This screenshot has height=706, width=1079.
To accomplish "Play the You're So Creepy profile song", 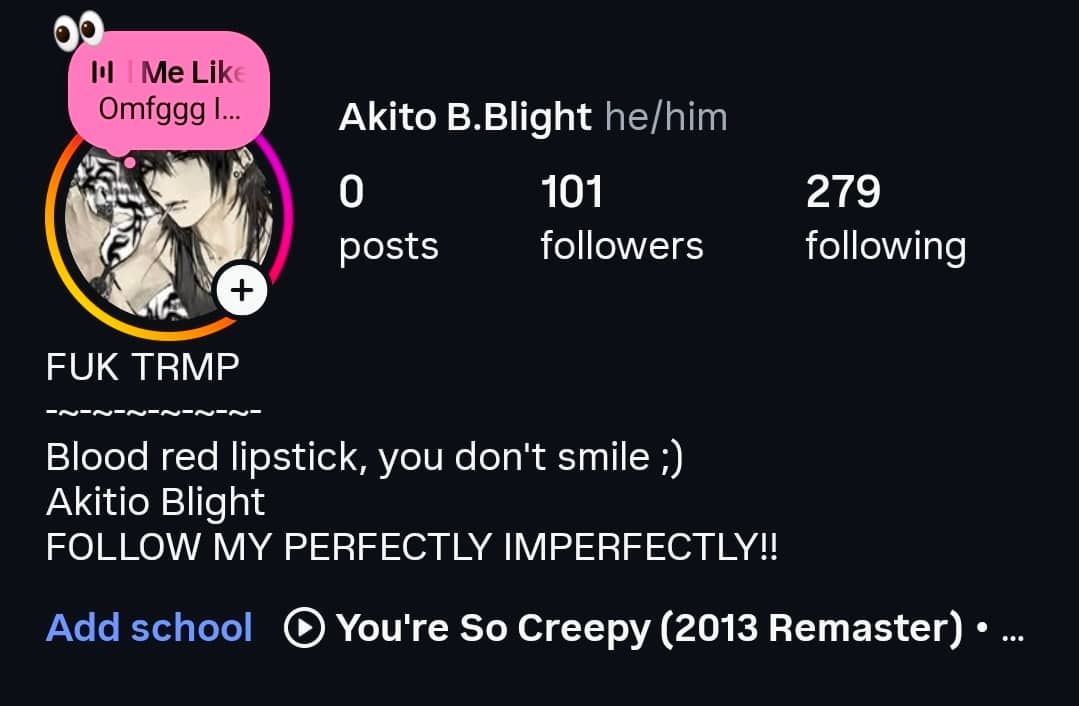I will (654, 628).
